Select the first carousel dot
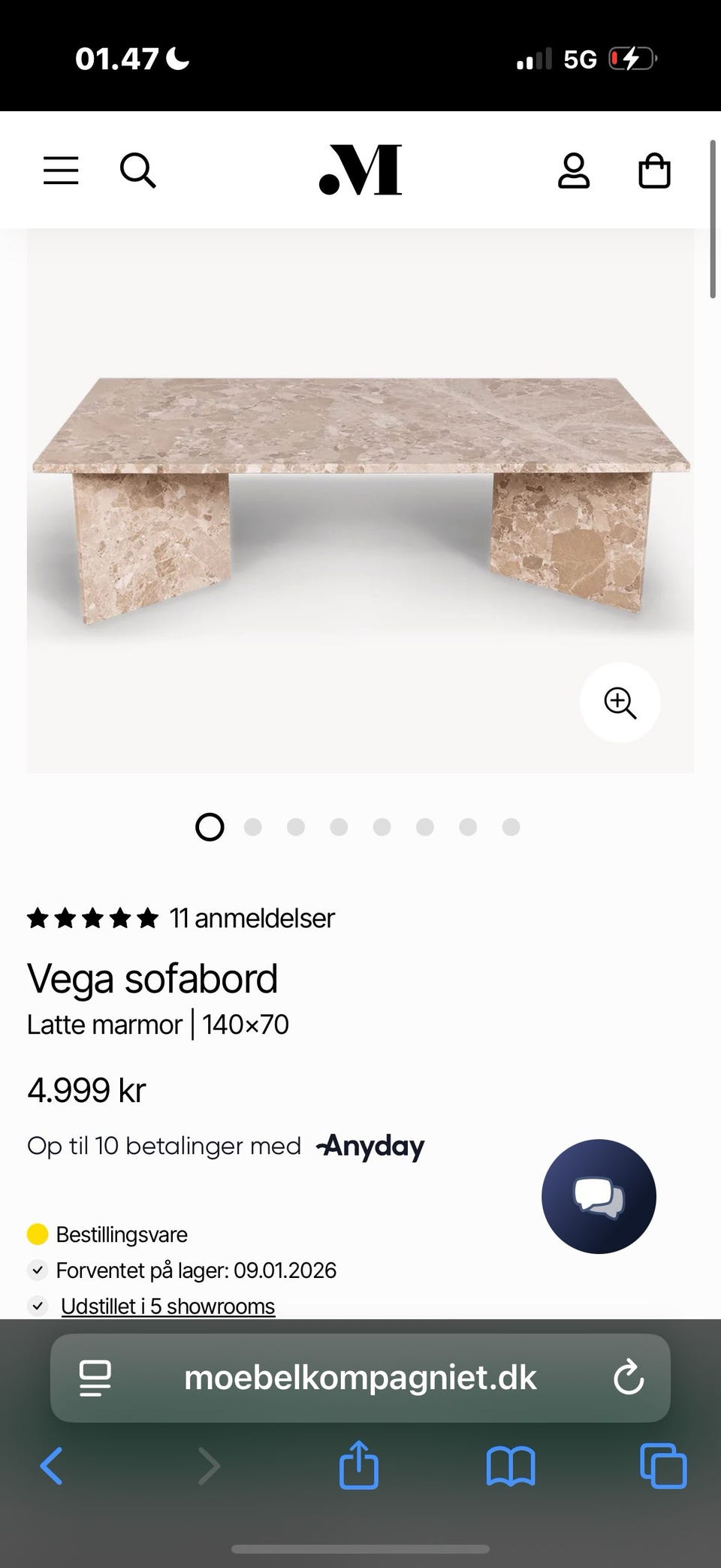The height and width of the screenshot is (1568, 721). [x=209, y=826]
